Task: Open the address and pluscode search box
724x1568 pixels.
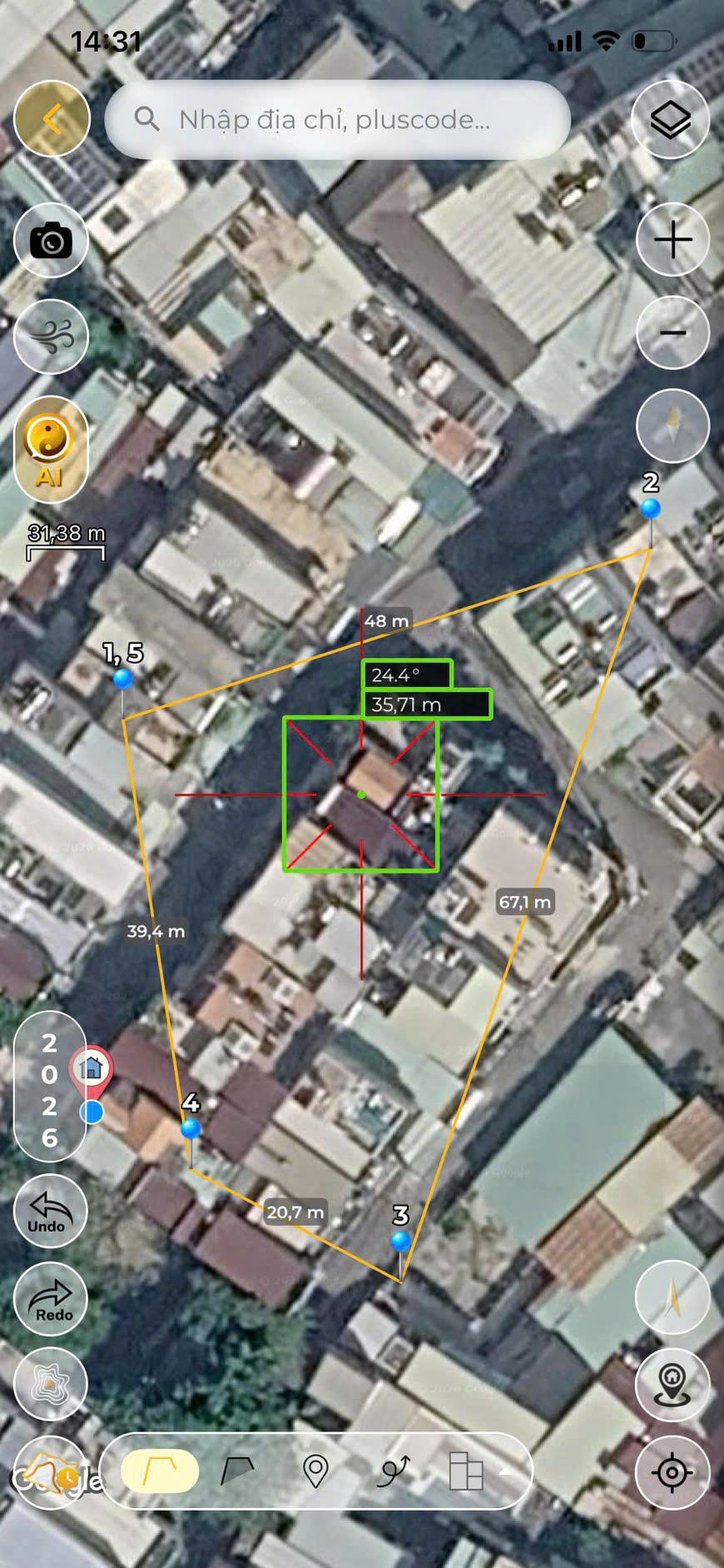Action: [337, 120]
